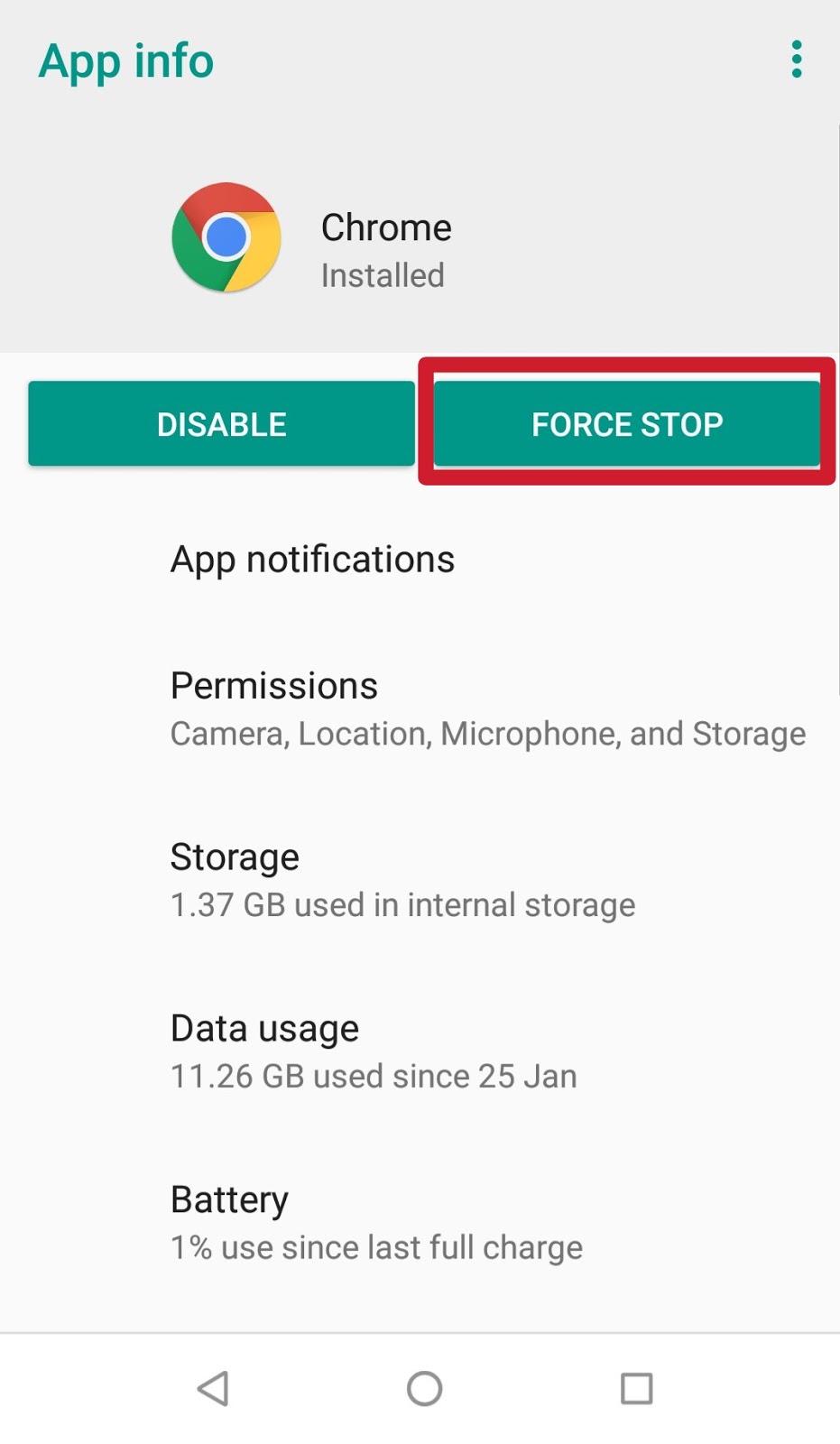Tap the 11.26 GB data usage text
Image resolution: width=840 pixels, height=1444 pixels.
[x=373, y=1076]
